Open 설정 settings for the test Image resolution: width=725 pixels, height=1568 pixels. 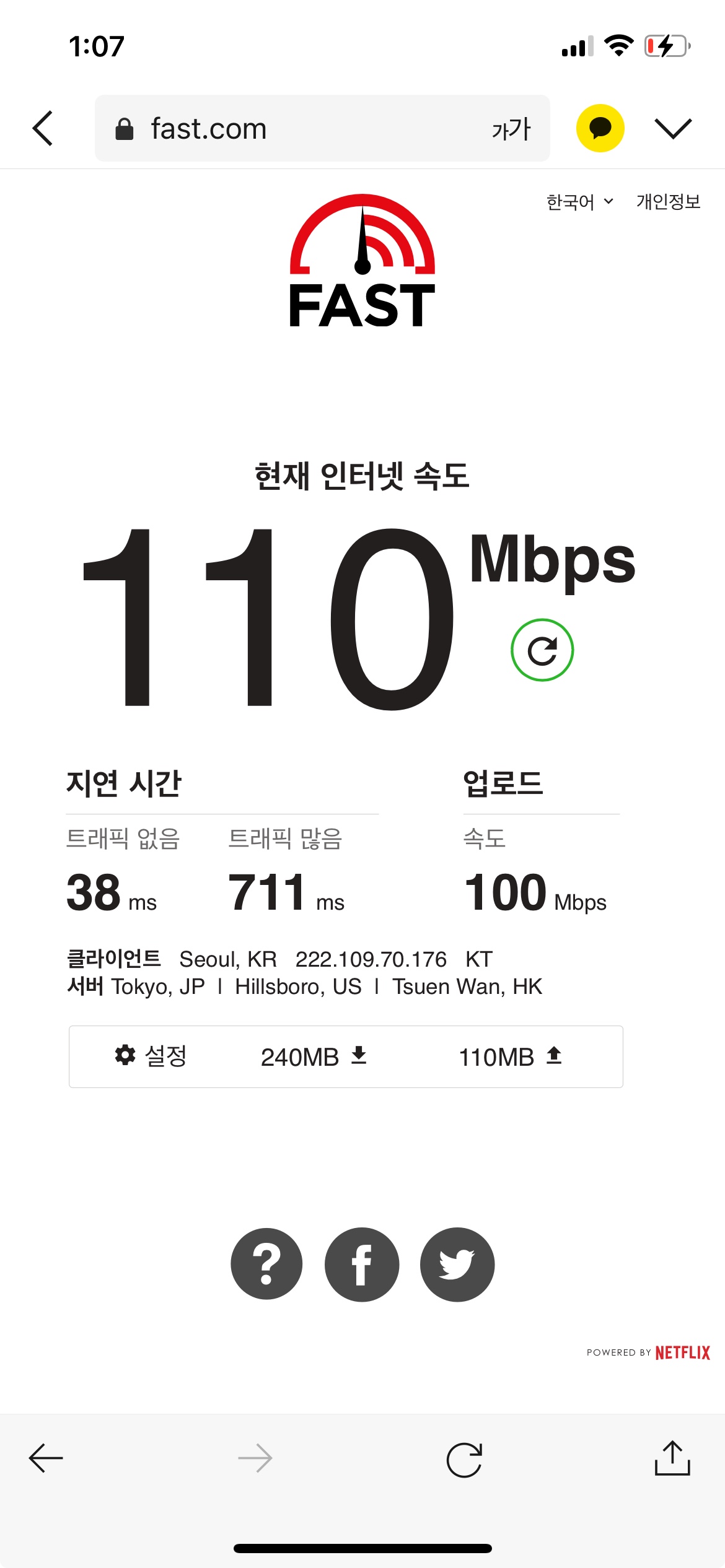coord(151,1056)
